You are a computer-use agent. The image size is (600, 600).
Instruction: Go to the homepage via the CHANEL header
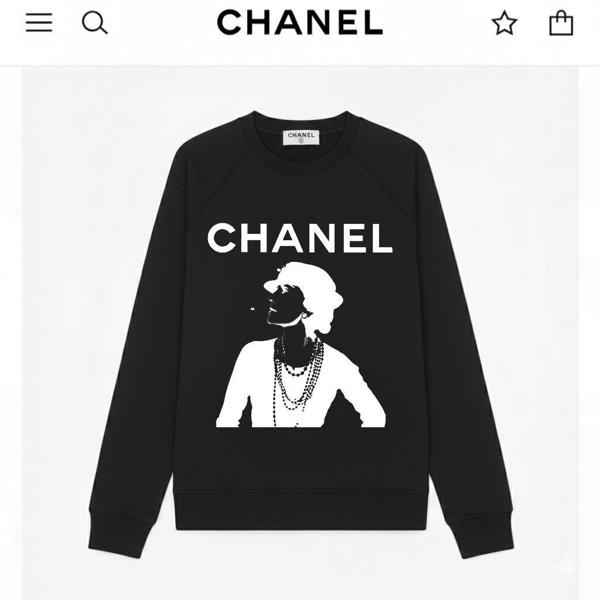pyautogui.click(x=299, y=22)
